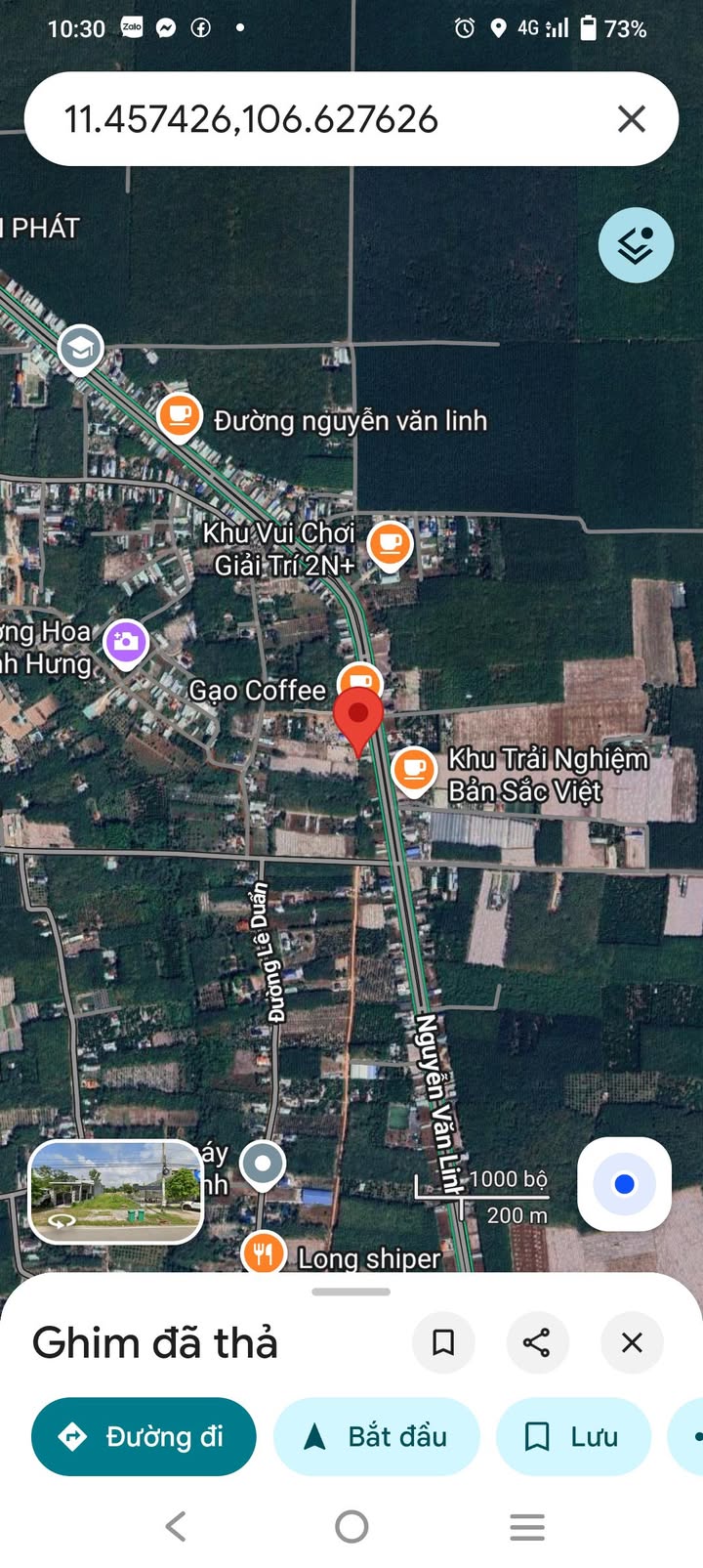Image resolution: width=703 pixels, height=1568 pixels.
Task: Close the Ghim đã thả panel
Action: pos(632,1342)
